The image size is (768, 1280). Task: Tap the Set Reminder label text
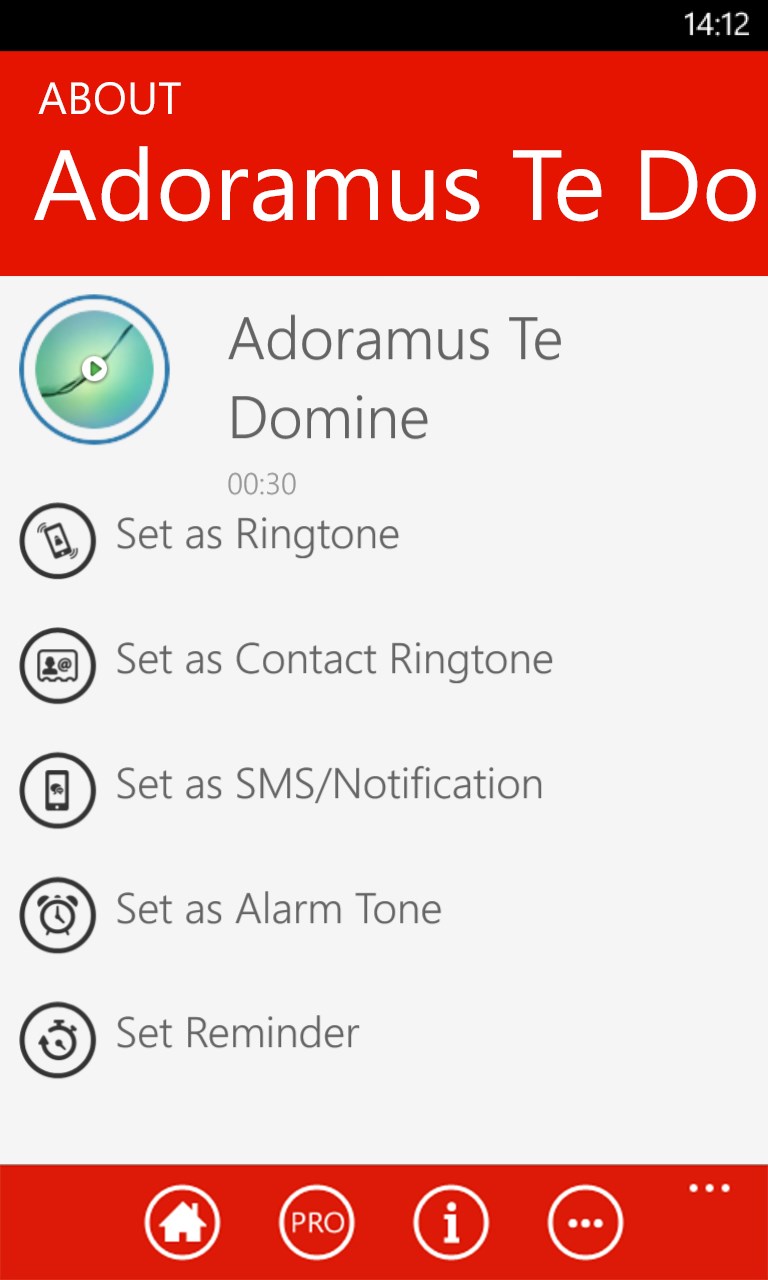pos(237,1033)
